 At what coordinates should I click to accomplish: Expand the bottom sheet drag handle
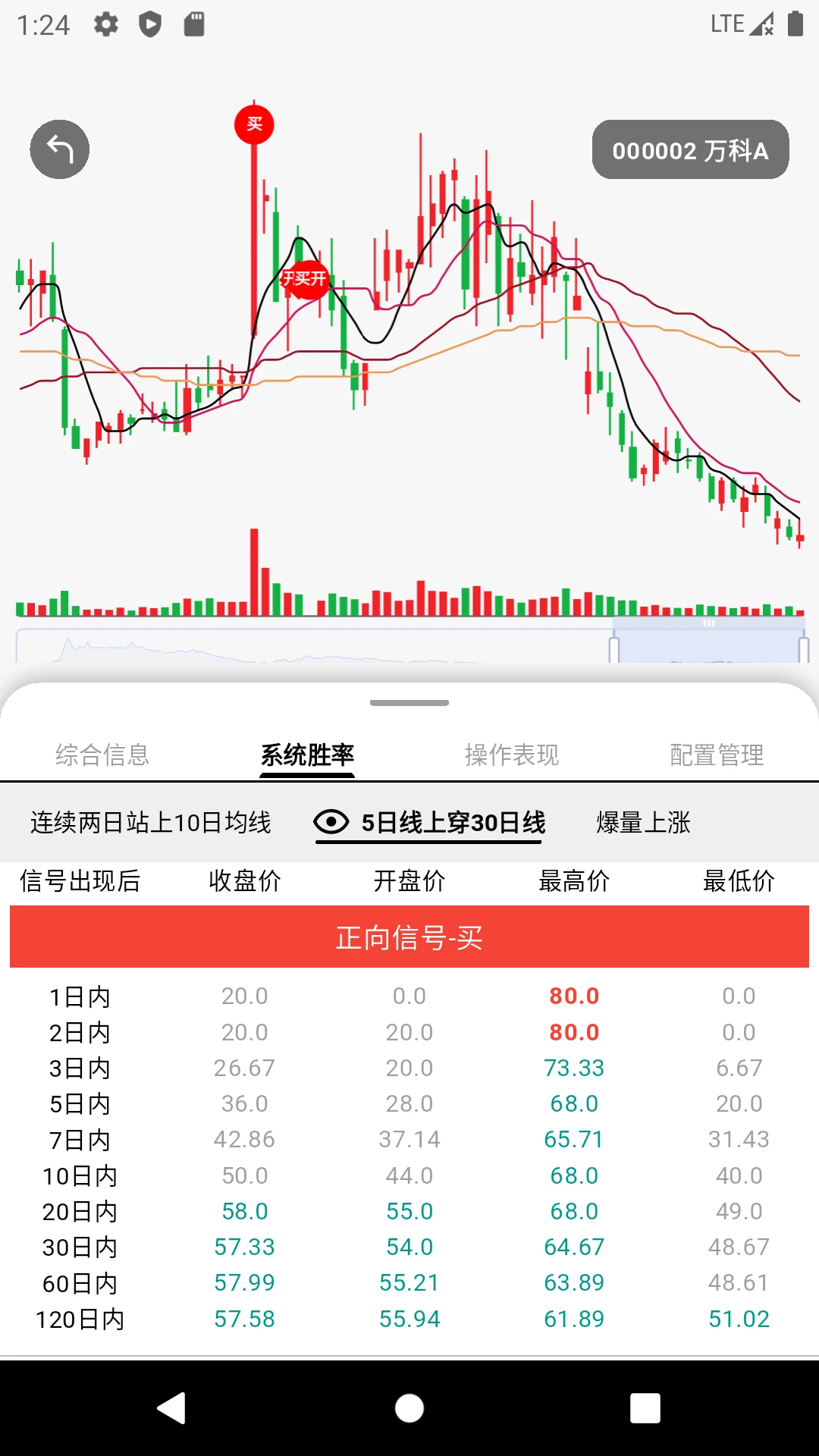click(x=409, y=703)
